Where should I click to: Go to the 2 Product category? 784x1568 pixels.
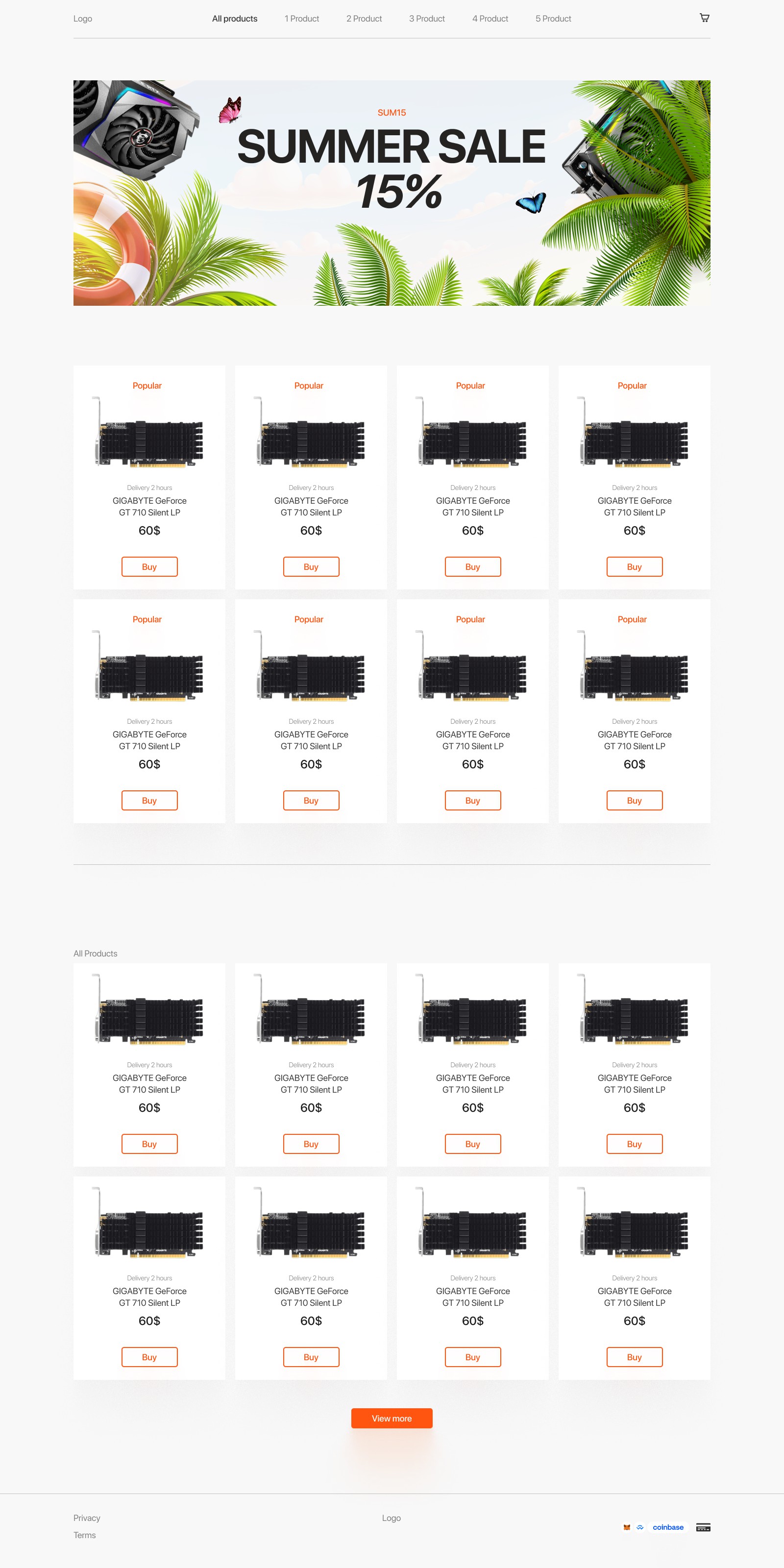coord(364,19)
